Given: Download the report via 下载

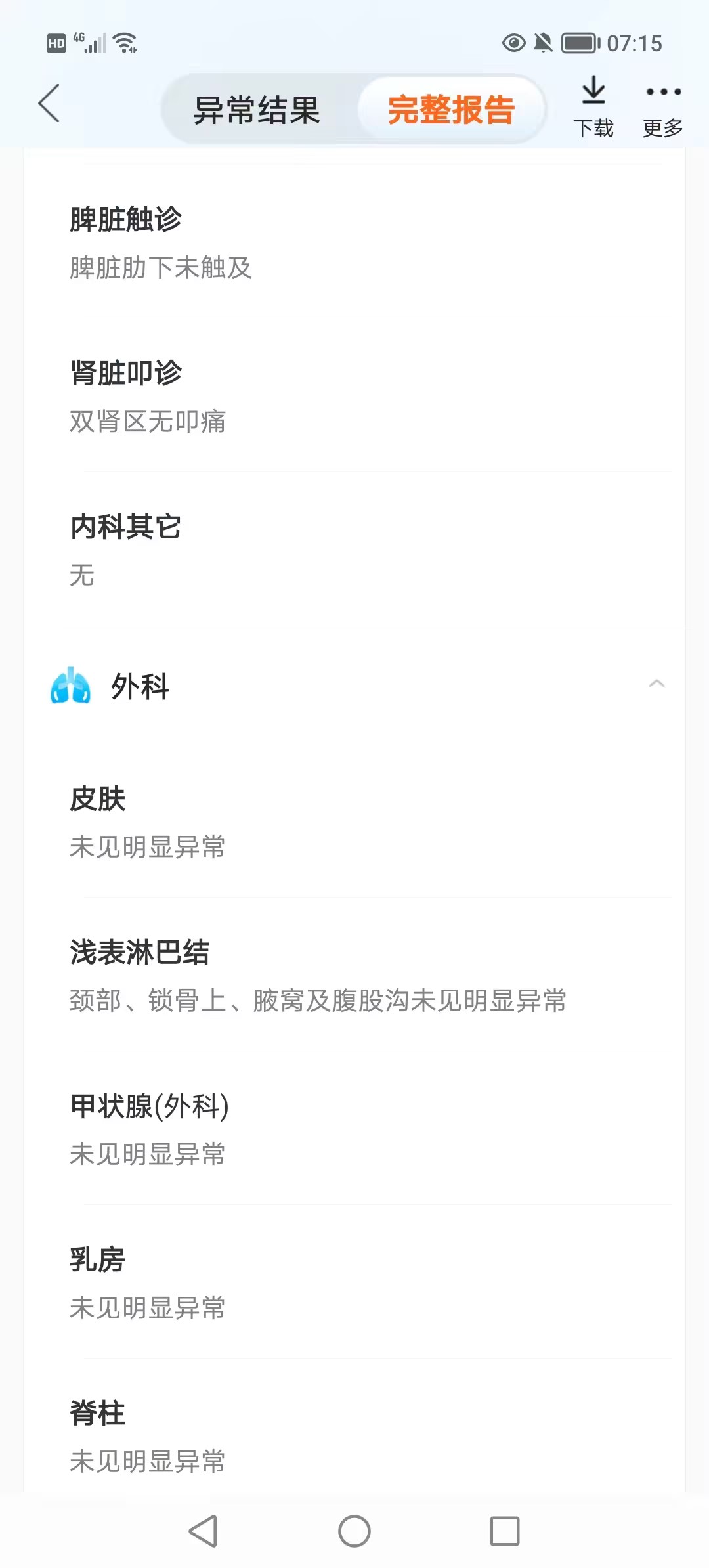Looking at the screenshot, I should [x=593, y=106].
